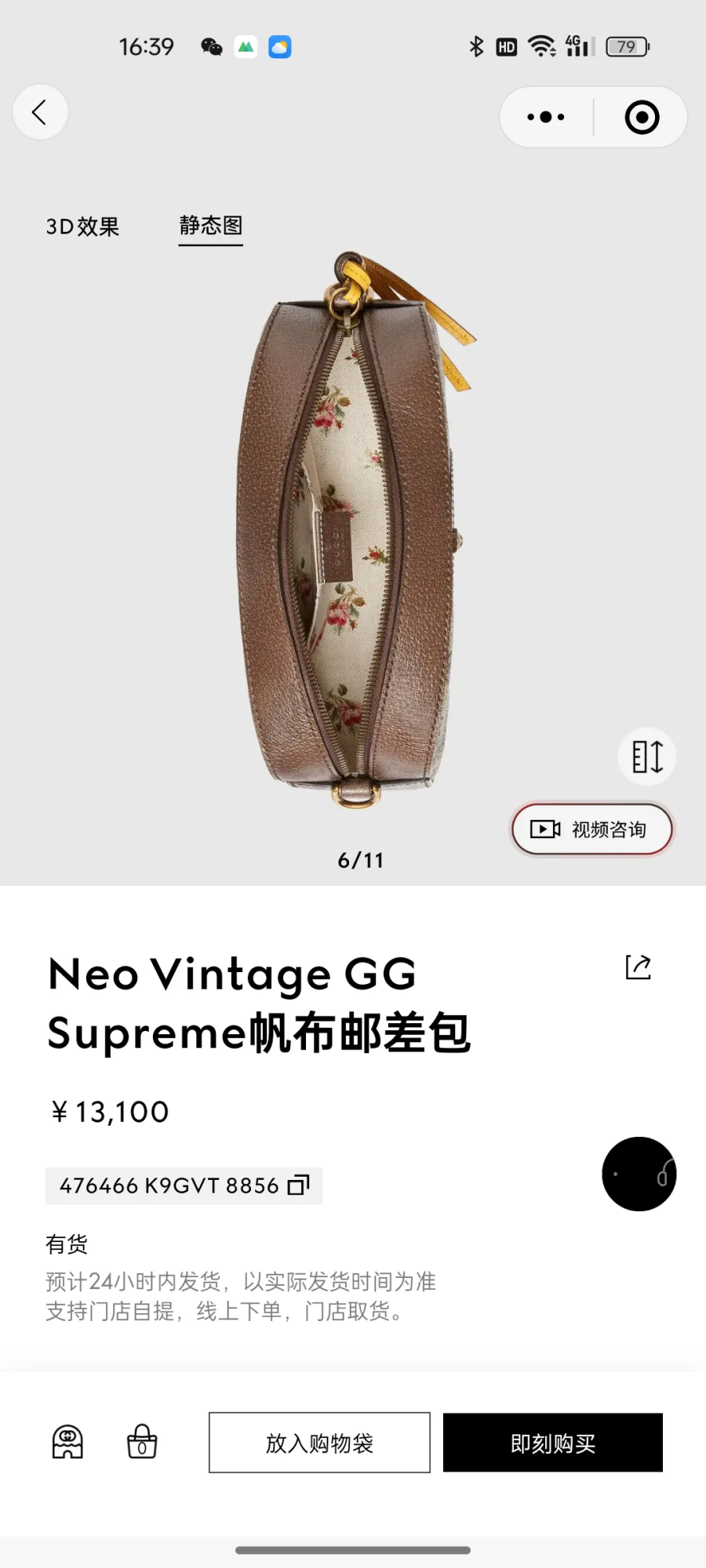Share this Neo Vintage bag
Image resolution: width=706 pixels, height=1568 pixels.
click(639, 967)
